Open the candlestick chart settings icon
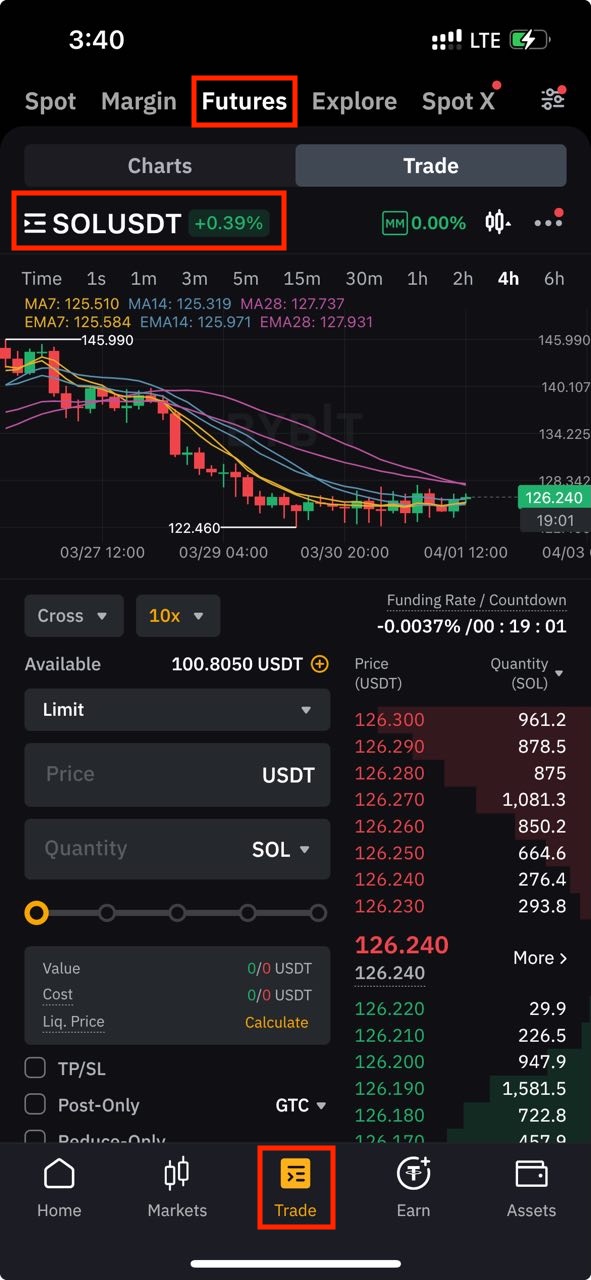The width and height of the screenshot is (591, 1280). 497,222
